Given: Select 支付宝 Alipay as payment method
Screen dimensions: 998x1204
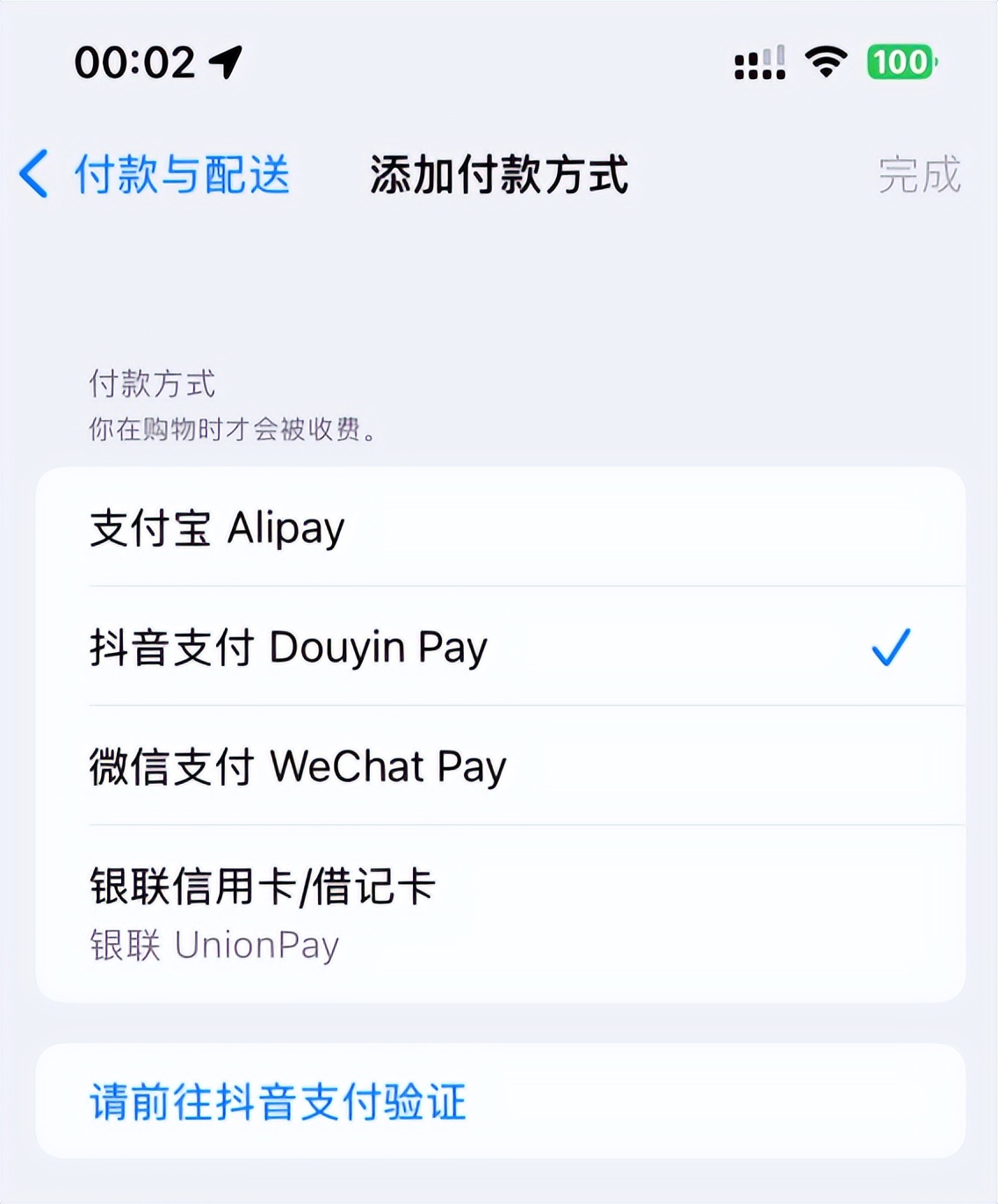Looking at the screenshot, I should coord(499,528).
